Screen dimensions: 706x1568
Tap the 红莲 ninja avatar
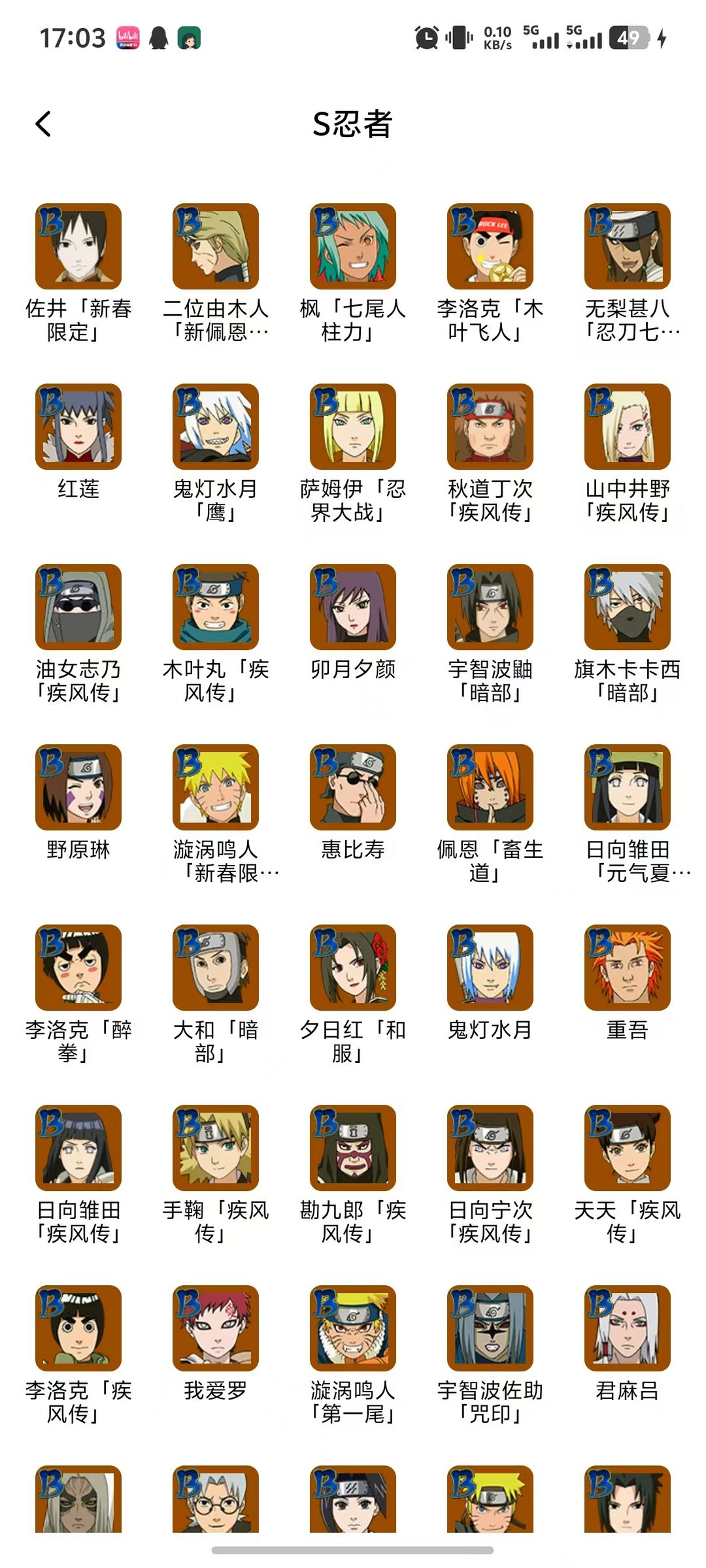(x=78, y=427)
